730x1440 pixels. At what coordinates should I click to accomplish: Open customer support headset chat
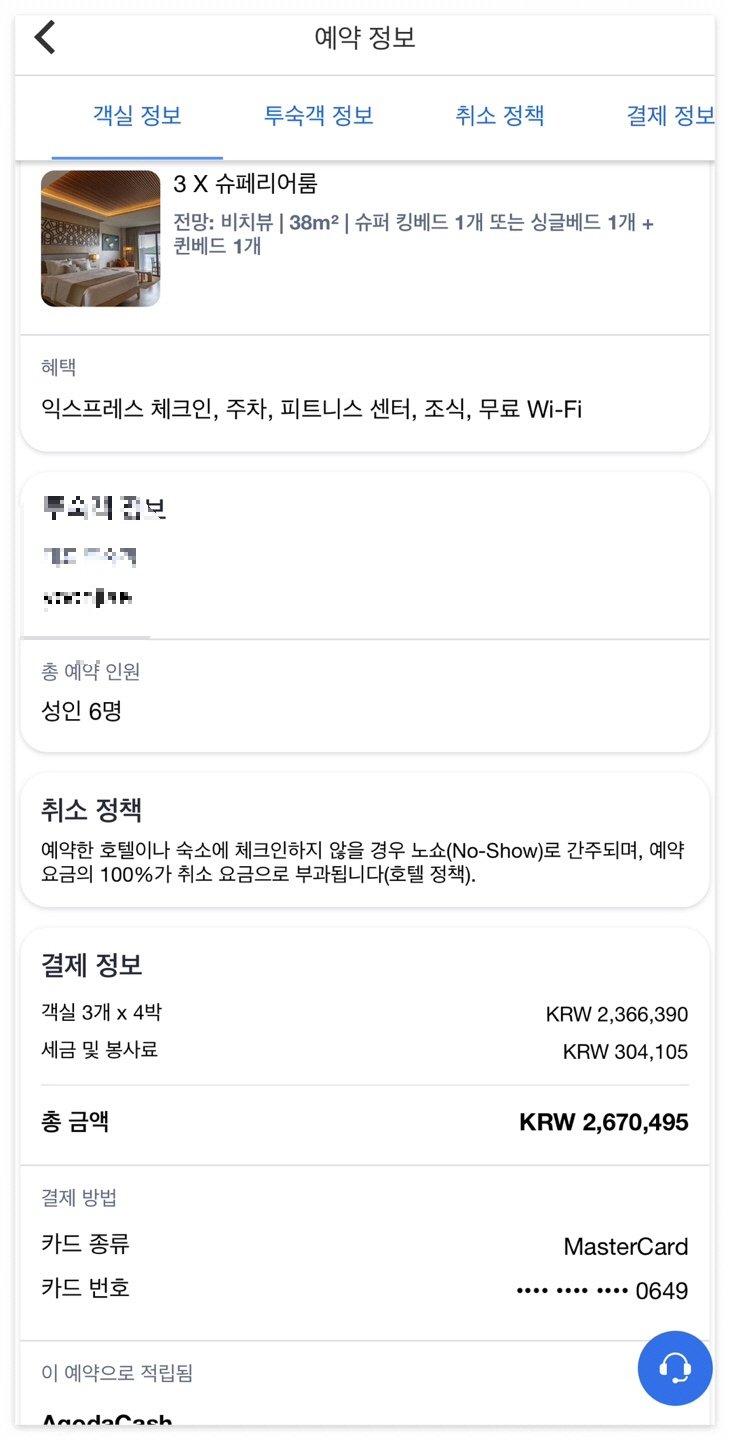tap(675, 1368)
